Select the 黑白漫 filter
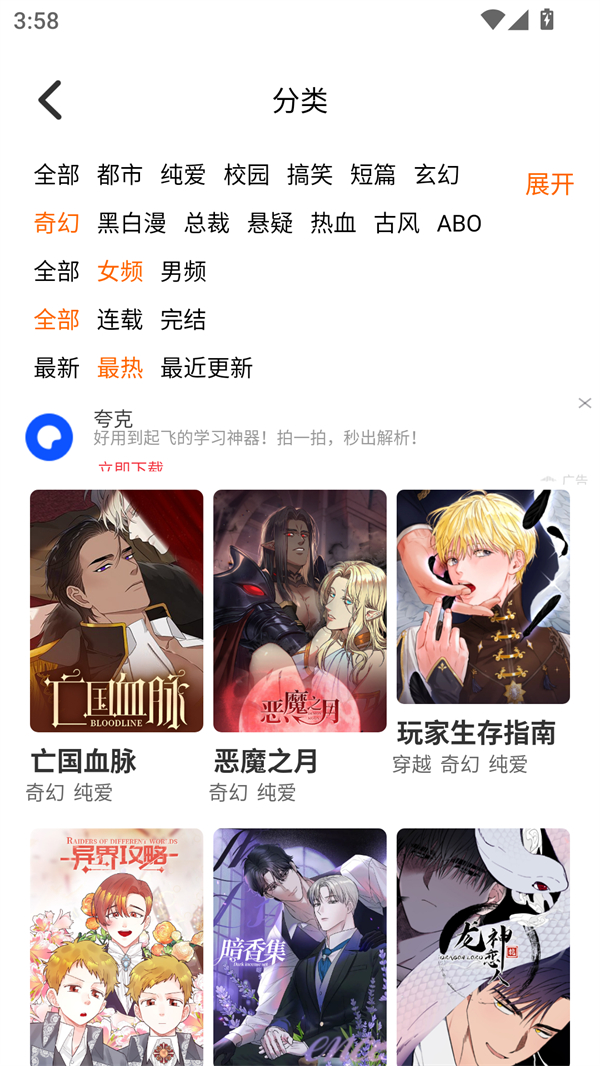 (x=131, y=223)
